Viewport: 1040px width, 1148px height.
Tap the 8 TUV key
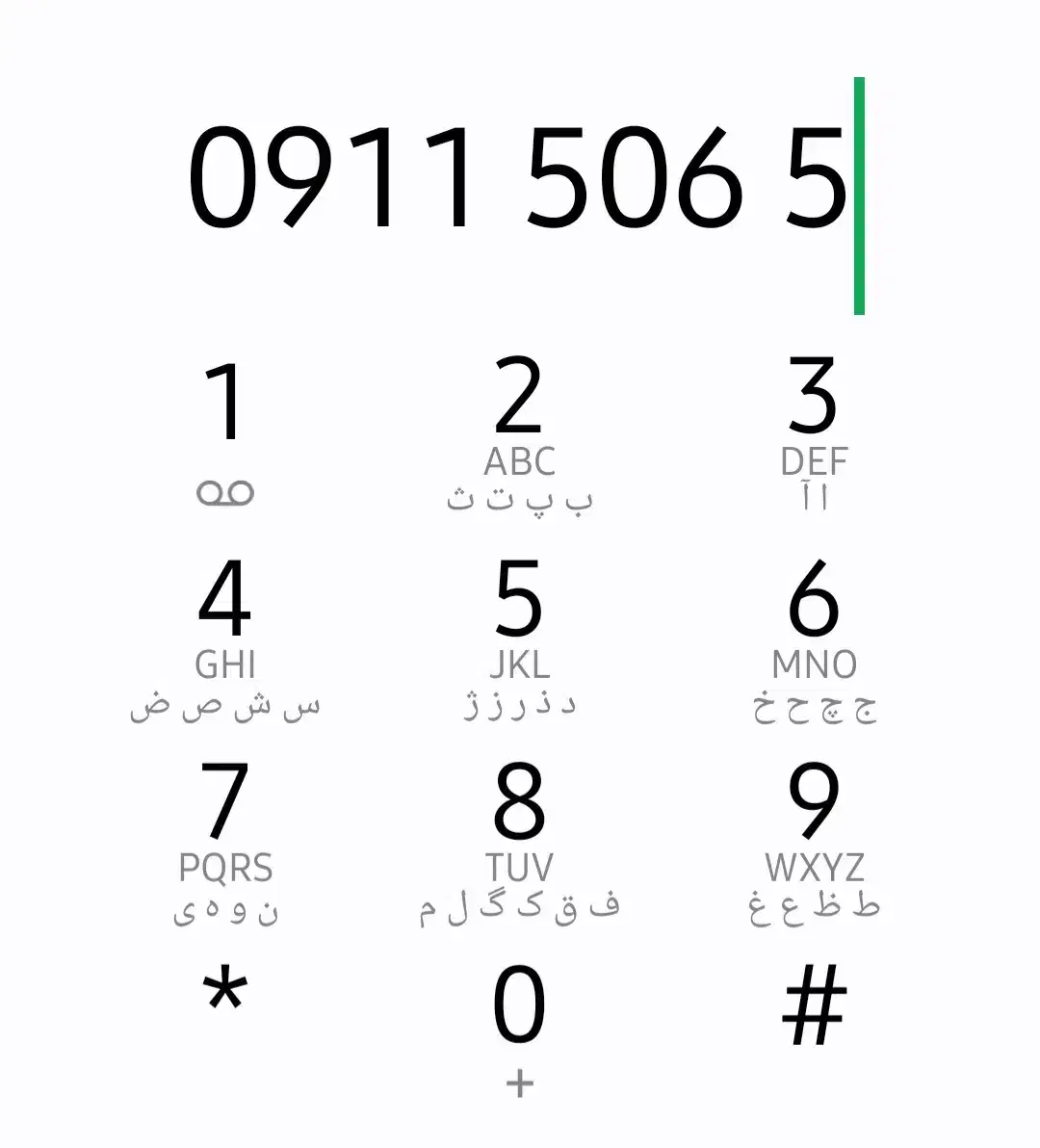click(519, 838)
